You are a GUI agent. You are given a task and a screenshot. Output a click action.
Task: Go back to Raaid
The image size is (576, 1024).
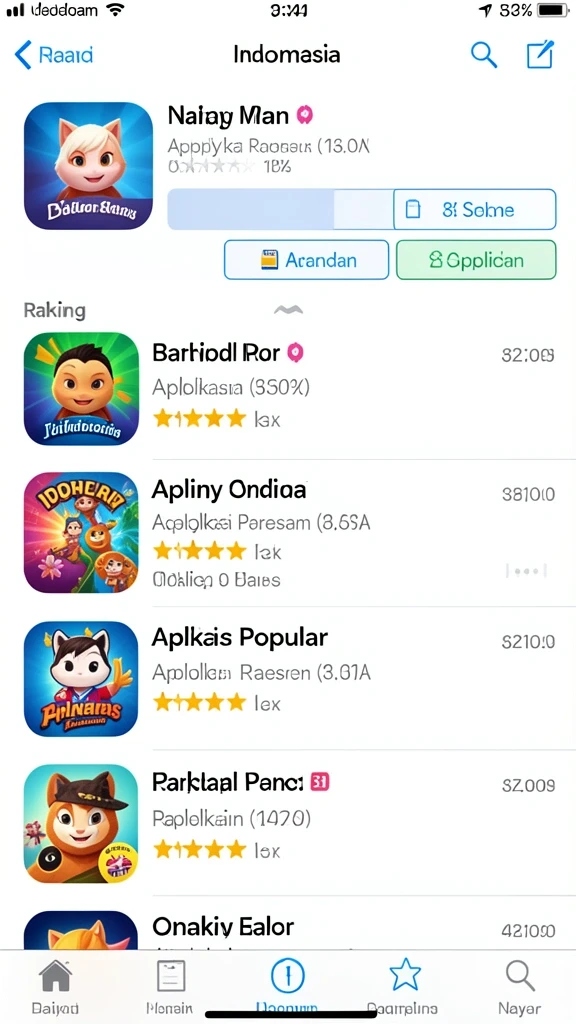pos(54,55)
